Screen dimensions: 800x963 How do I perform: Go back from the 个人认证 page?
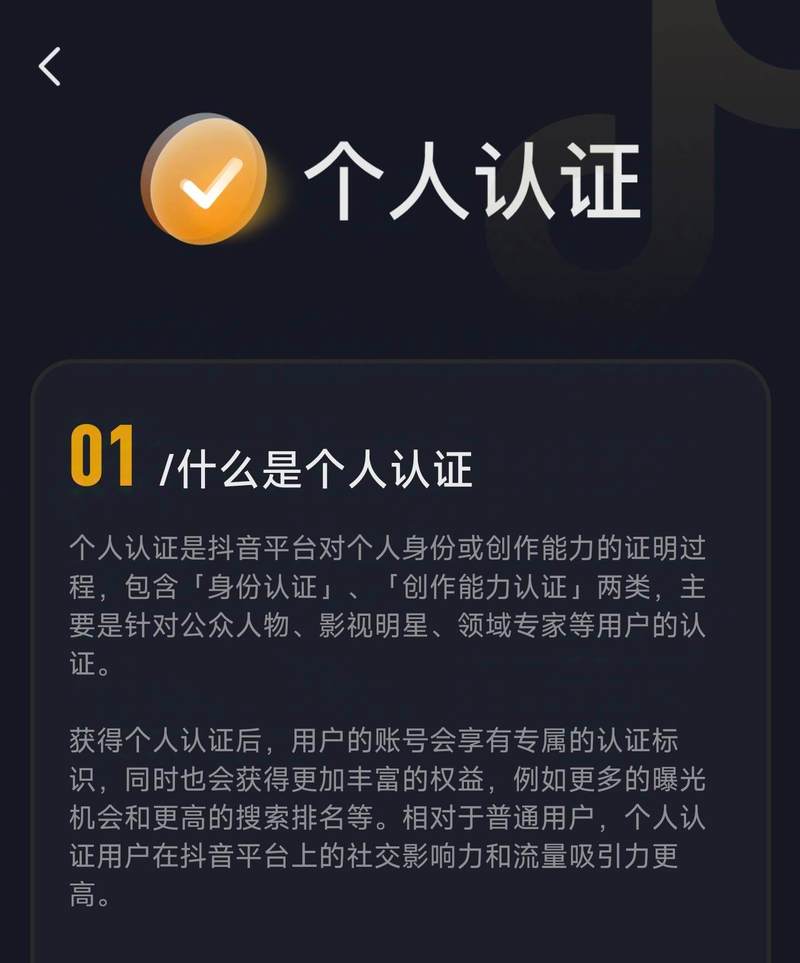(50, 67)
